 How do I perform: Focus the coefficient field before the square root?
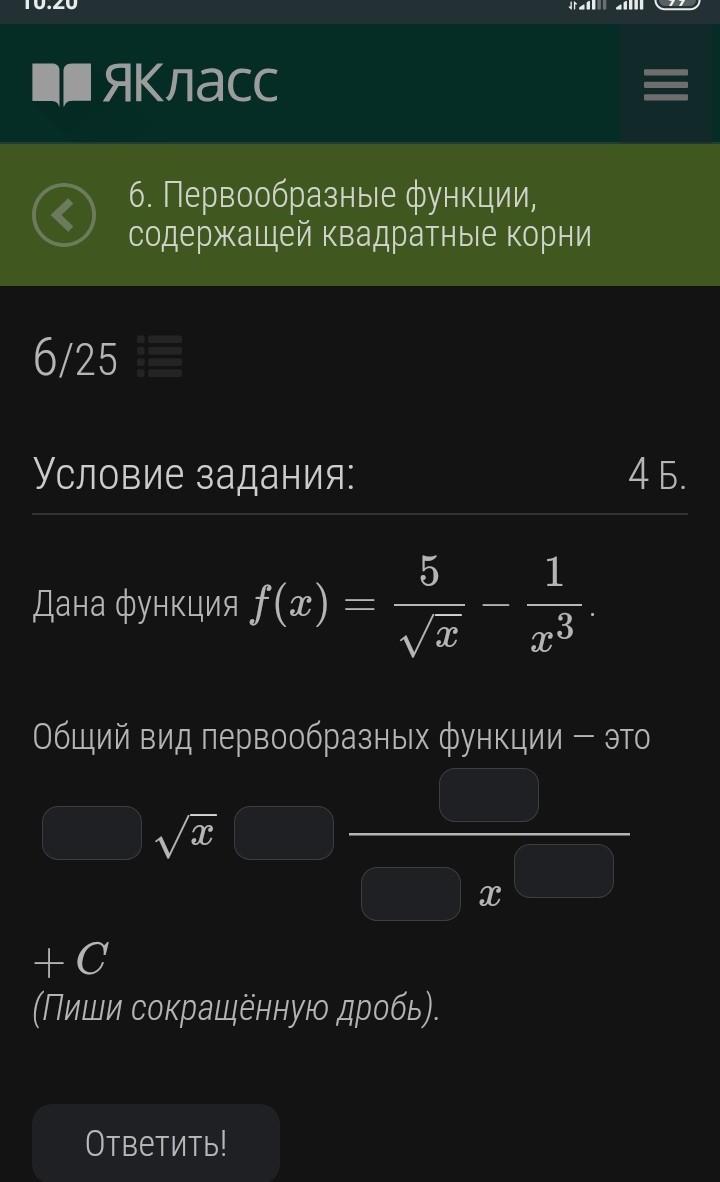tap(92, 833)
